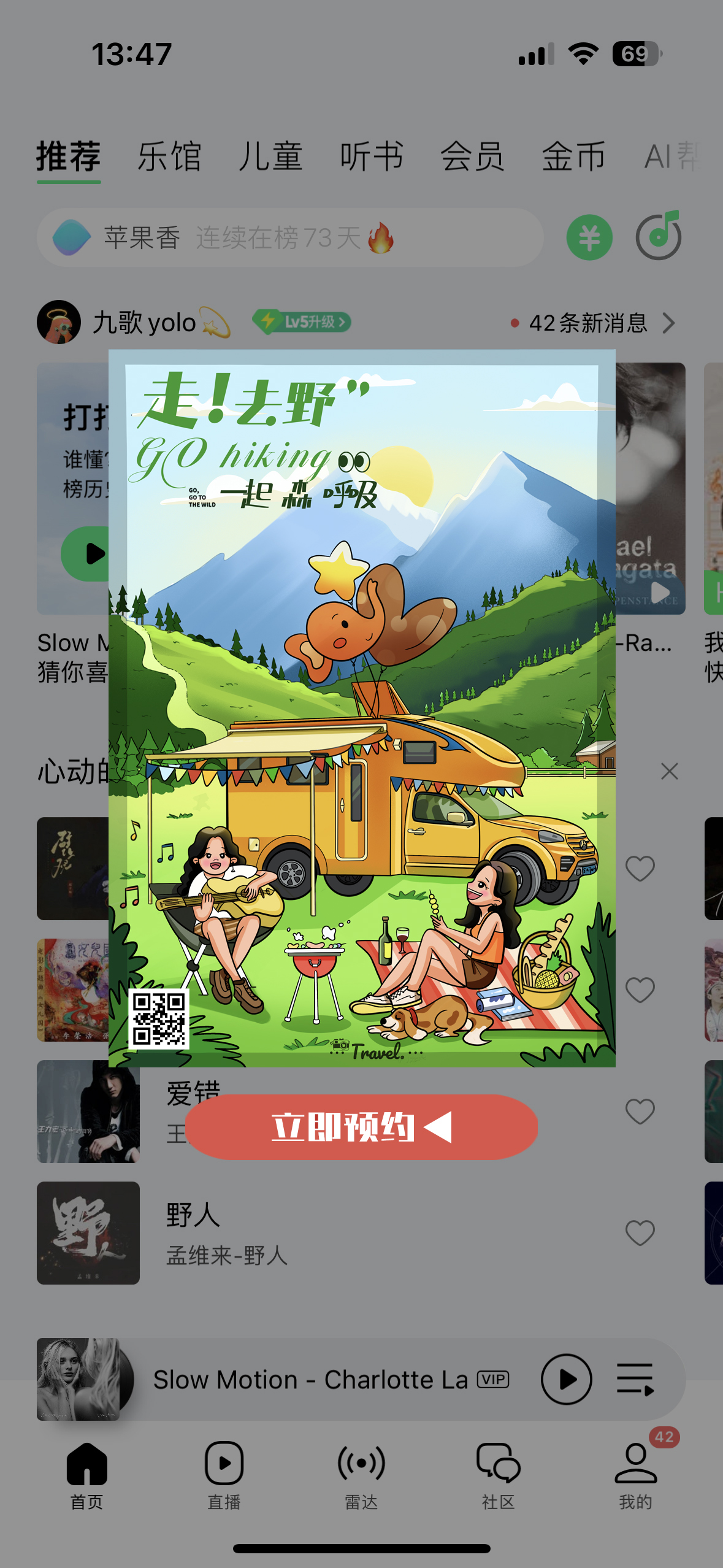723x1568 pixels.
Task: Switch to the 听书 tab
Action: coord(372,156)
